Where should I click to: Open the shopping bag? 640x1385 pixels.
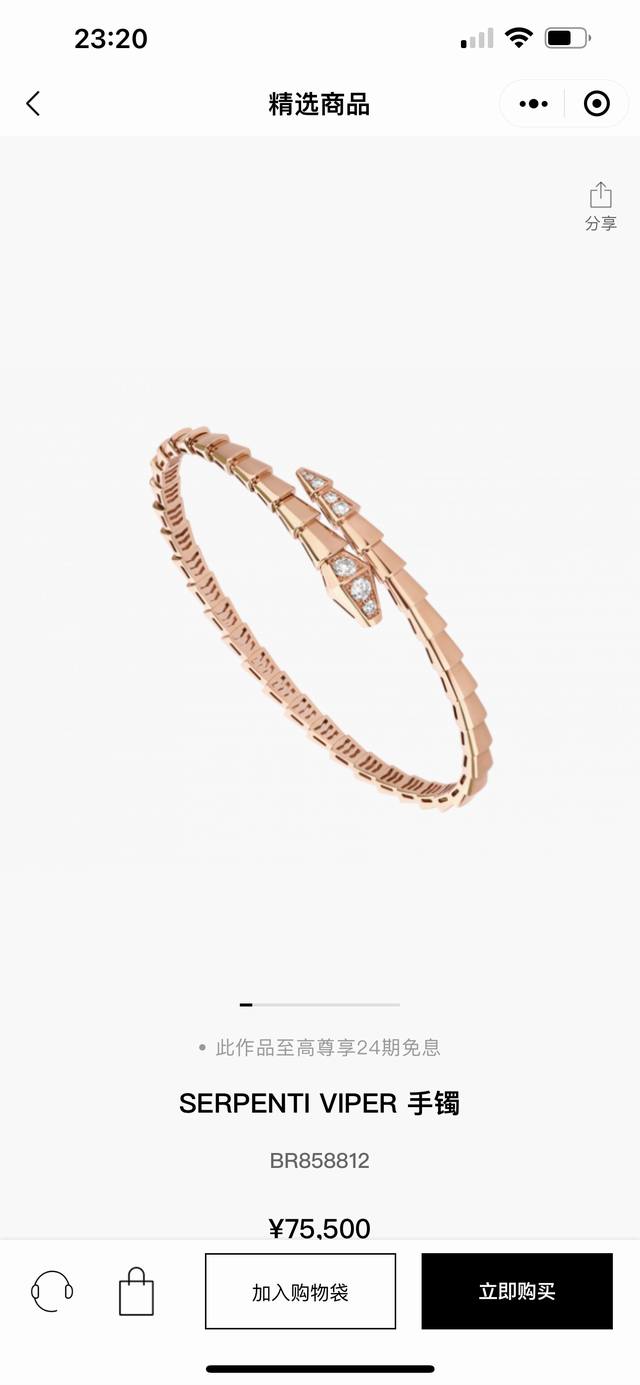coord(136,1291)
